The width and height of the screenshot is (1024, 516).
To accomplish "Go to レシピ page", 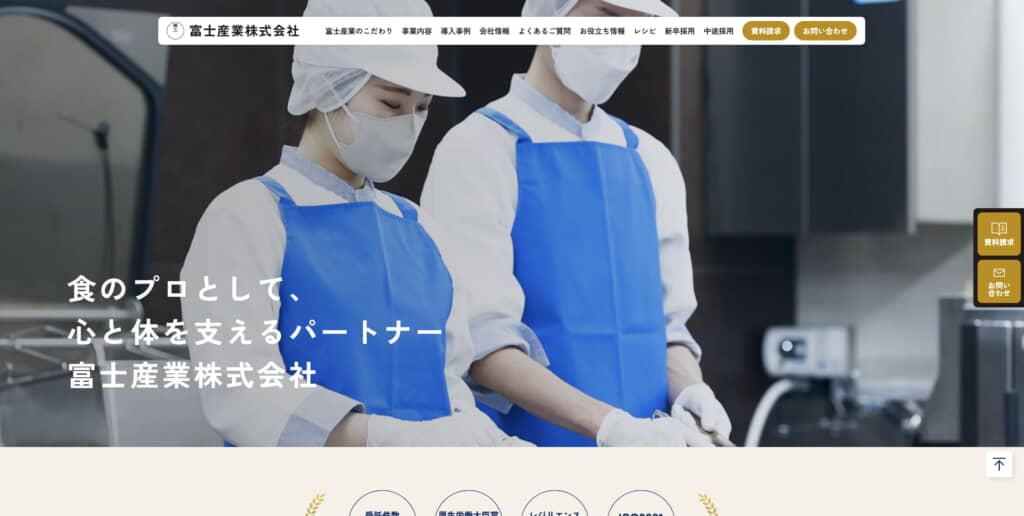I will pos(645,31).
